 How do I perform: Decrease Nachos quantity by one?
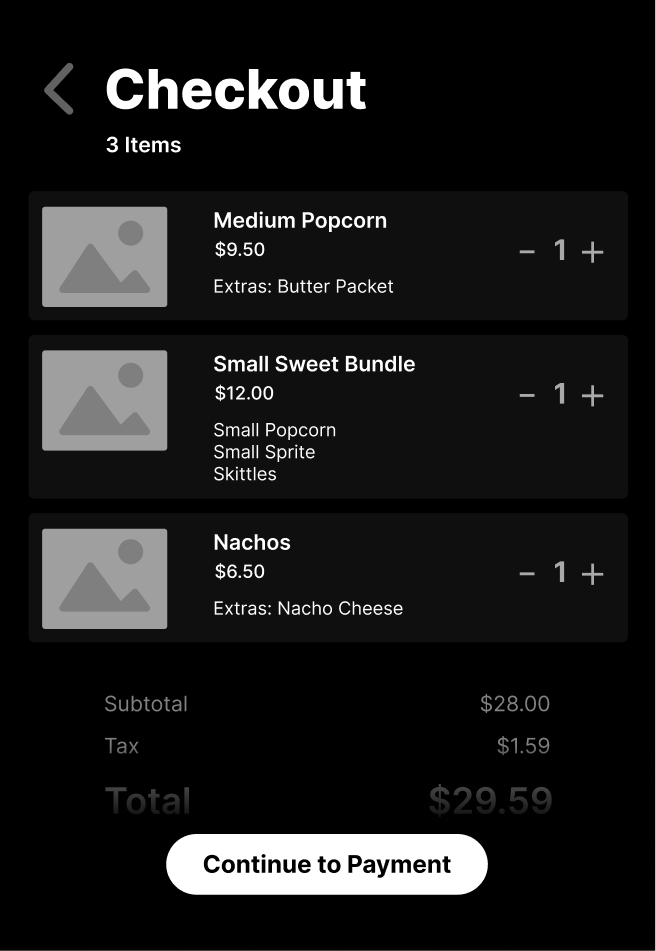click(527, 574)
